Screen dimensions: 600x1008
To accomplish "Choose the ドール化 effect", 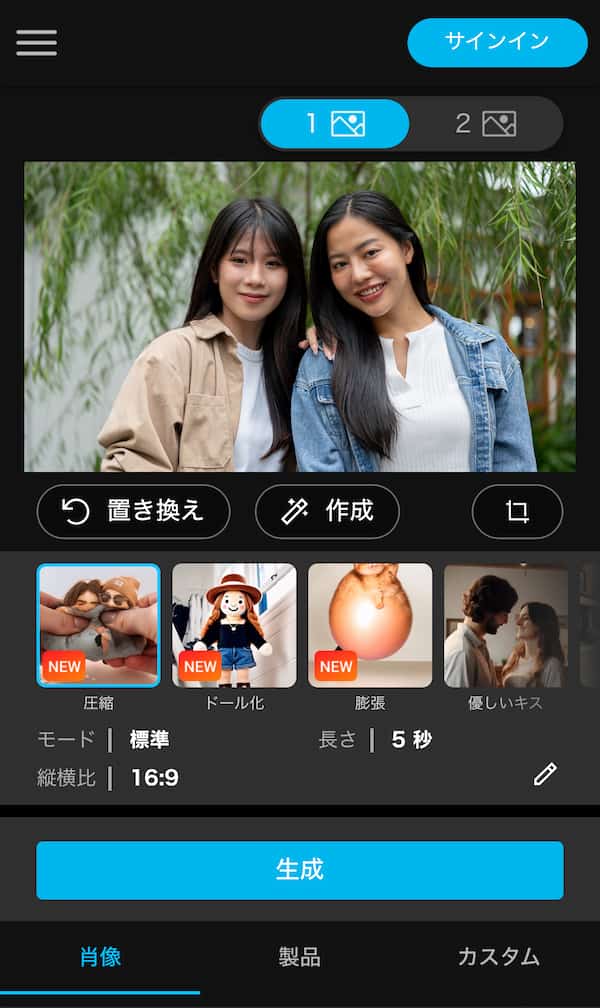I will coord(234,626).
